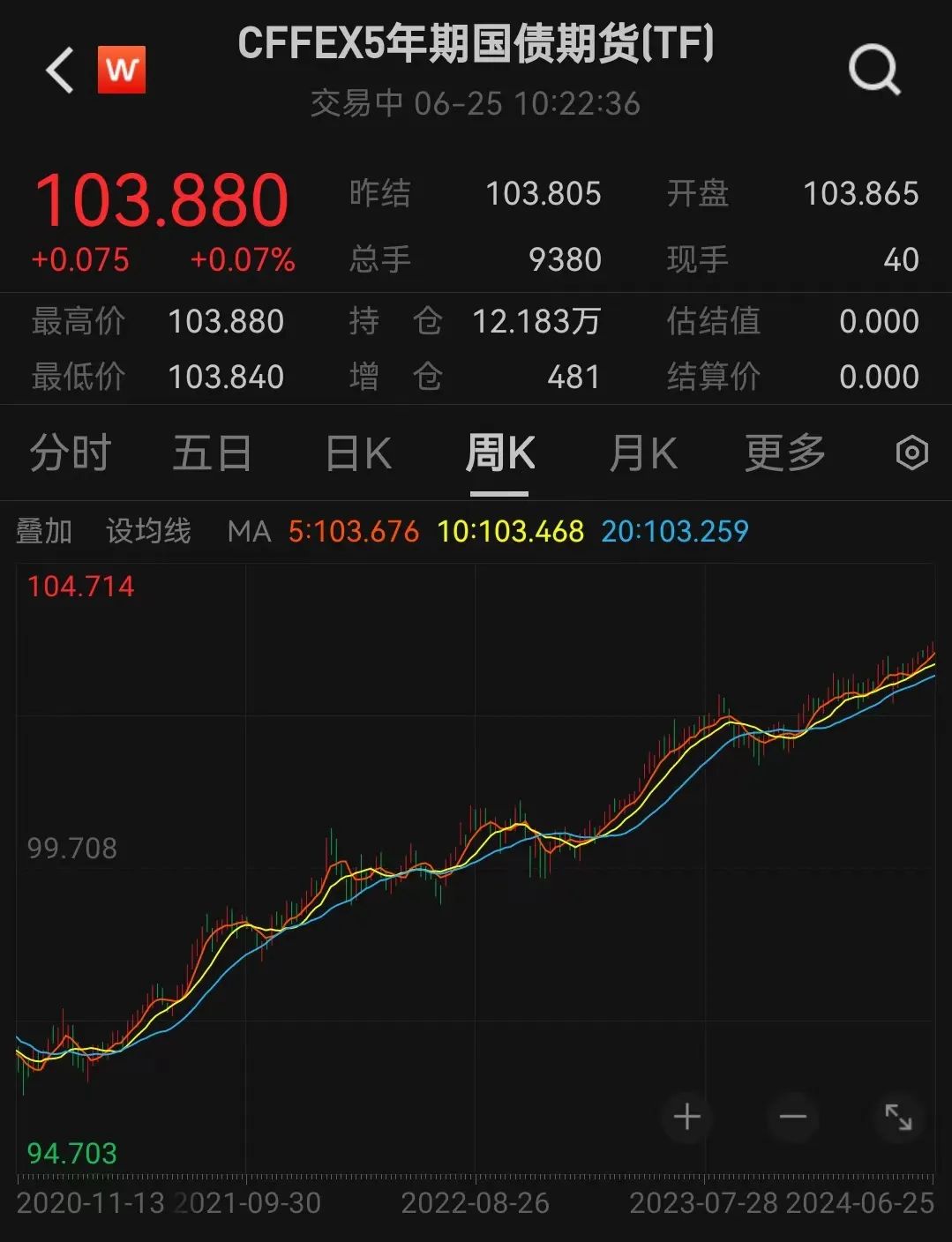Toggle the 叠加 overlay option
The image size is (952, 1242).
46,530
